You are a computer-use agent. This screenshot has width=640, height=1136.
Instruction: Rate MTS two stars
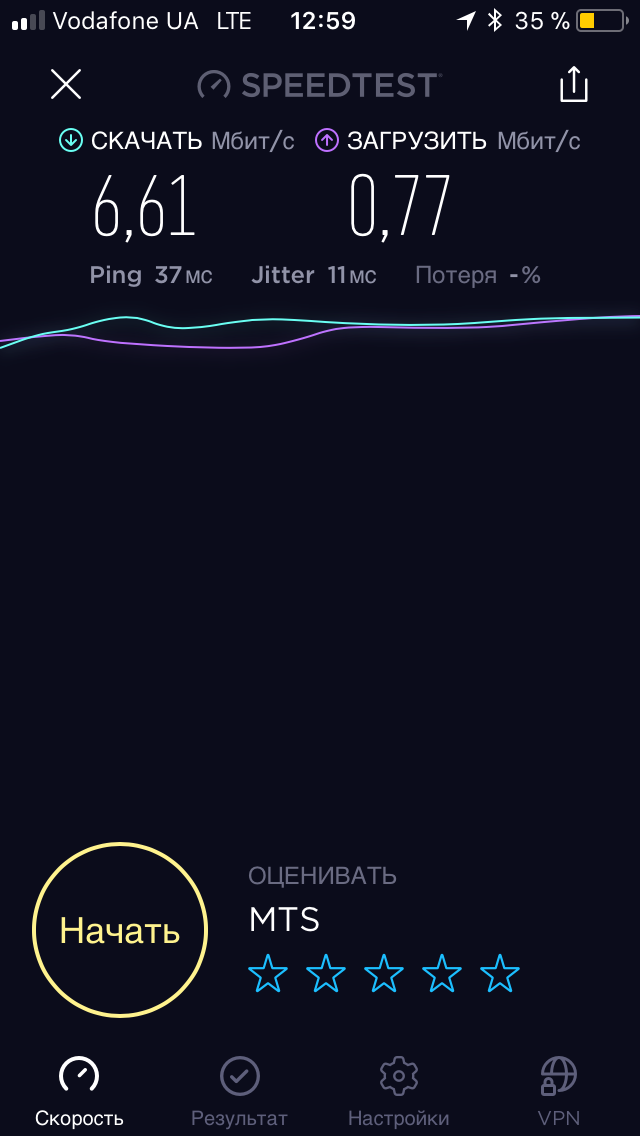click(325, 973)
